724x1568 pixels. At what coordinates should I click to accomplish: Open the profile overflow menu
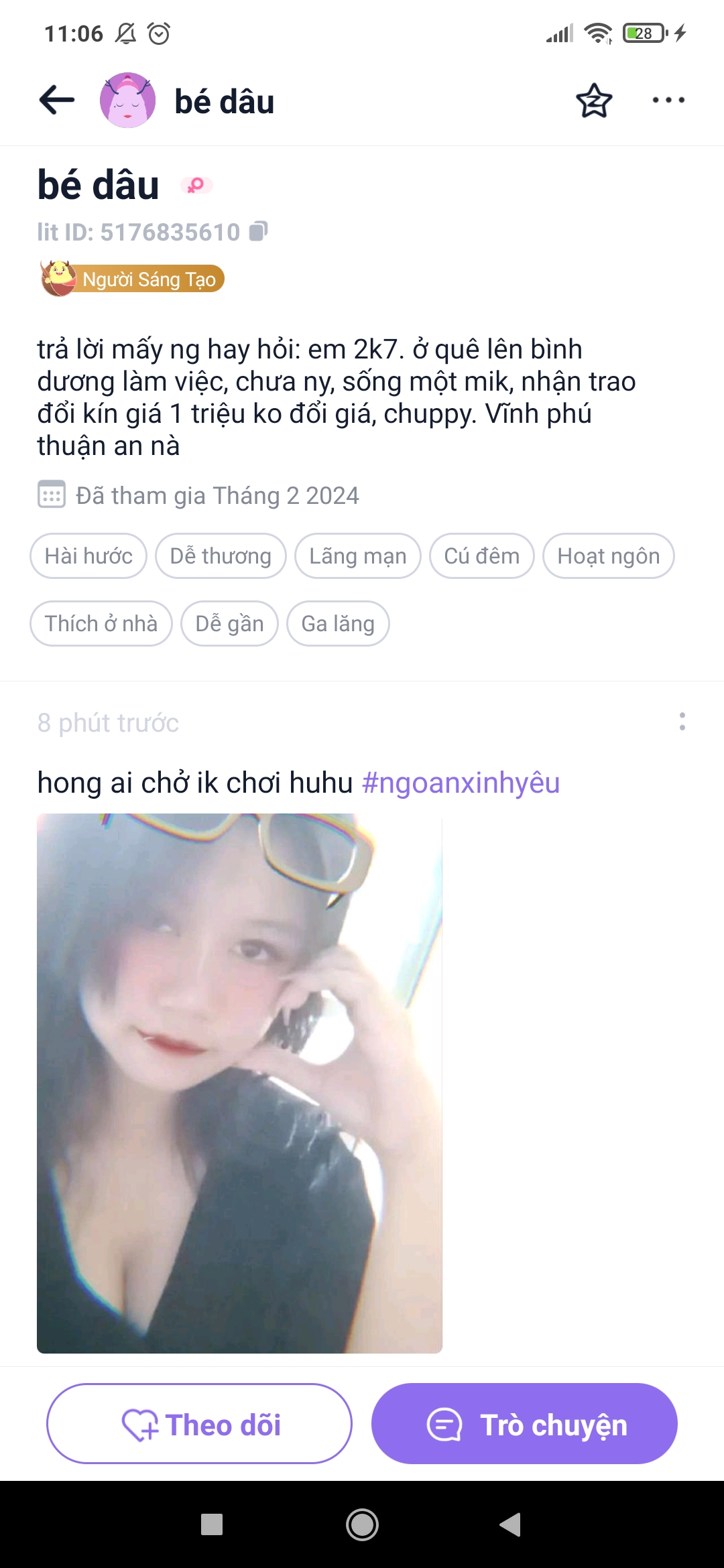click(668, 101)
